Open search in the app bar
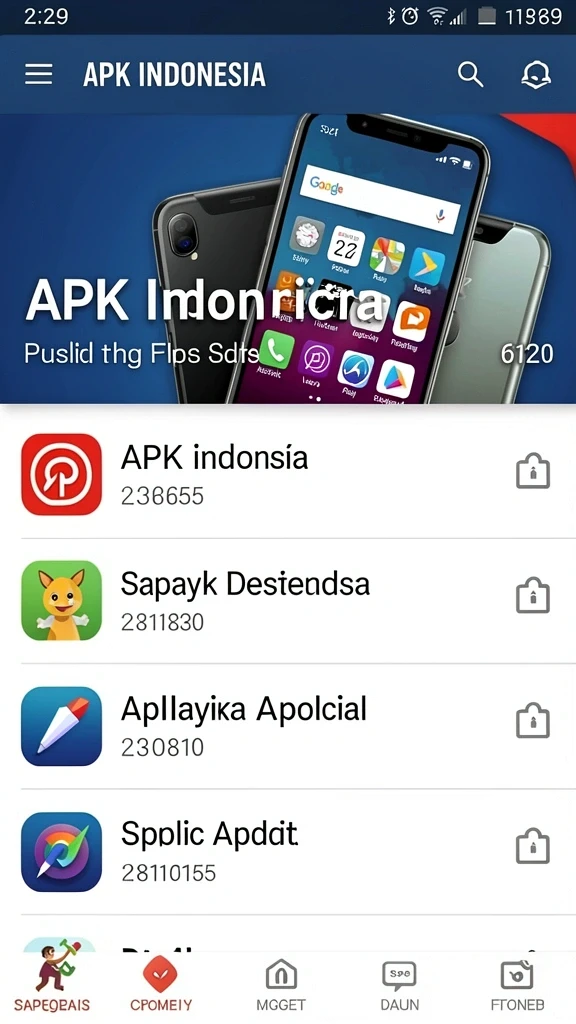This screenshot has width=576, height=1024. click(x=470, y=74)
